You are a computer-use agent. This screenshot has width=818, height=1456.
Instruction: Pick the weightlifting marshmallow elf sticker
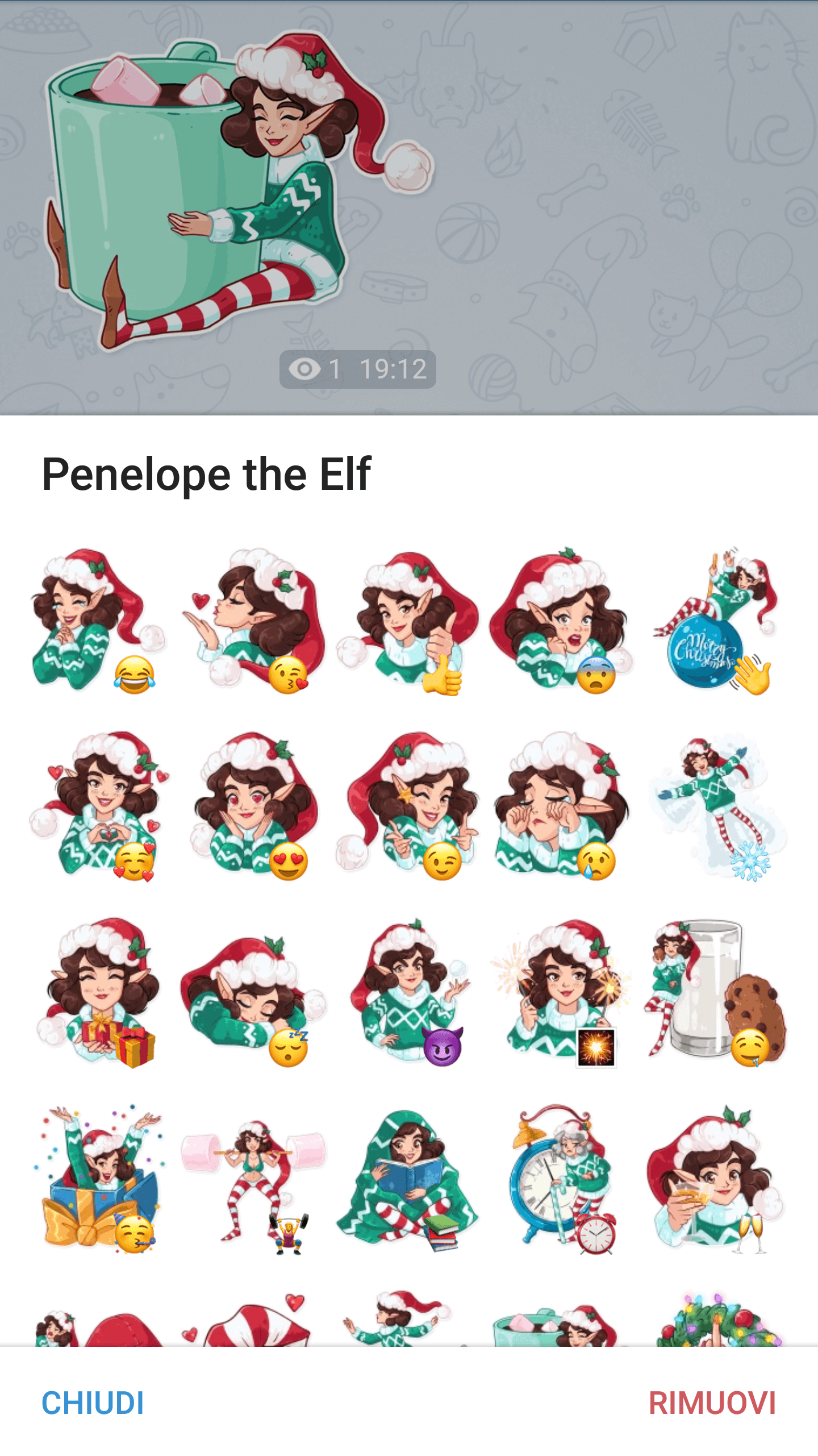(x=253, y=1179)
